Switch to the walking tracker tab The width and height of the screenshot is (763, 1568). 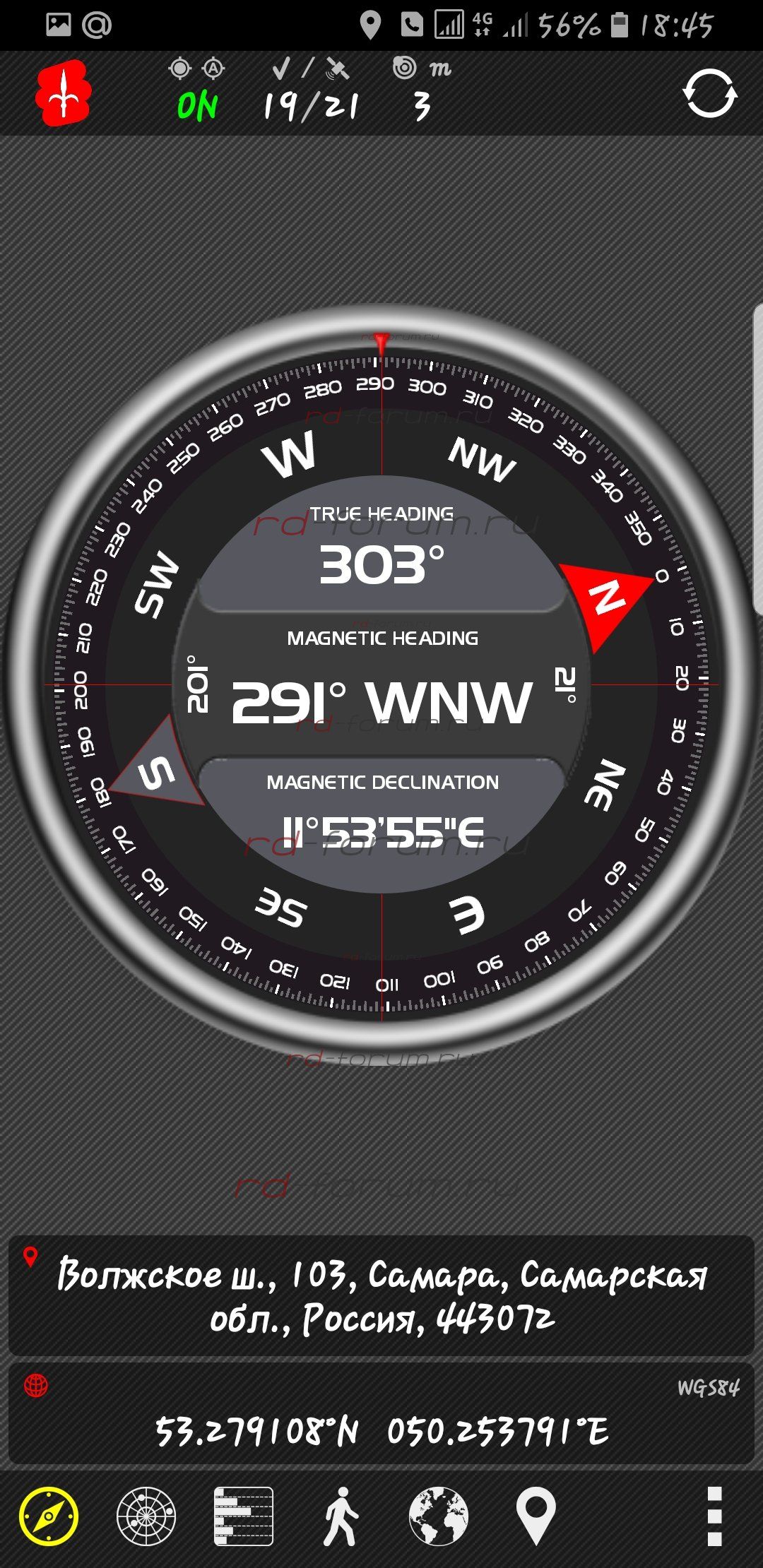point(341,1516)
